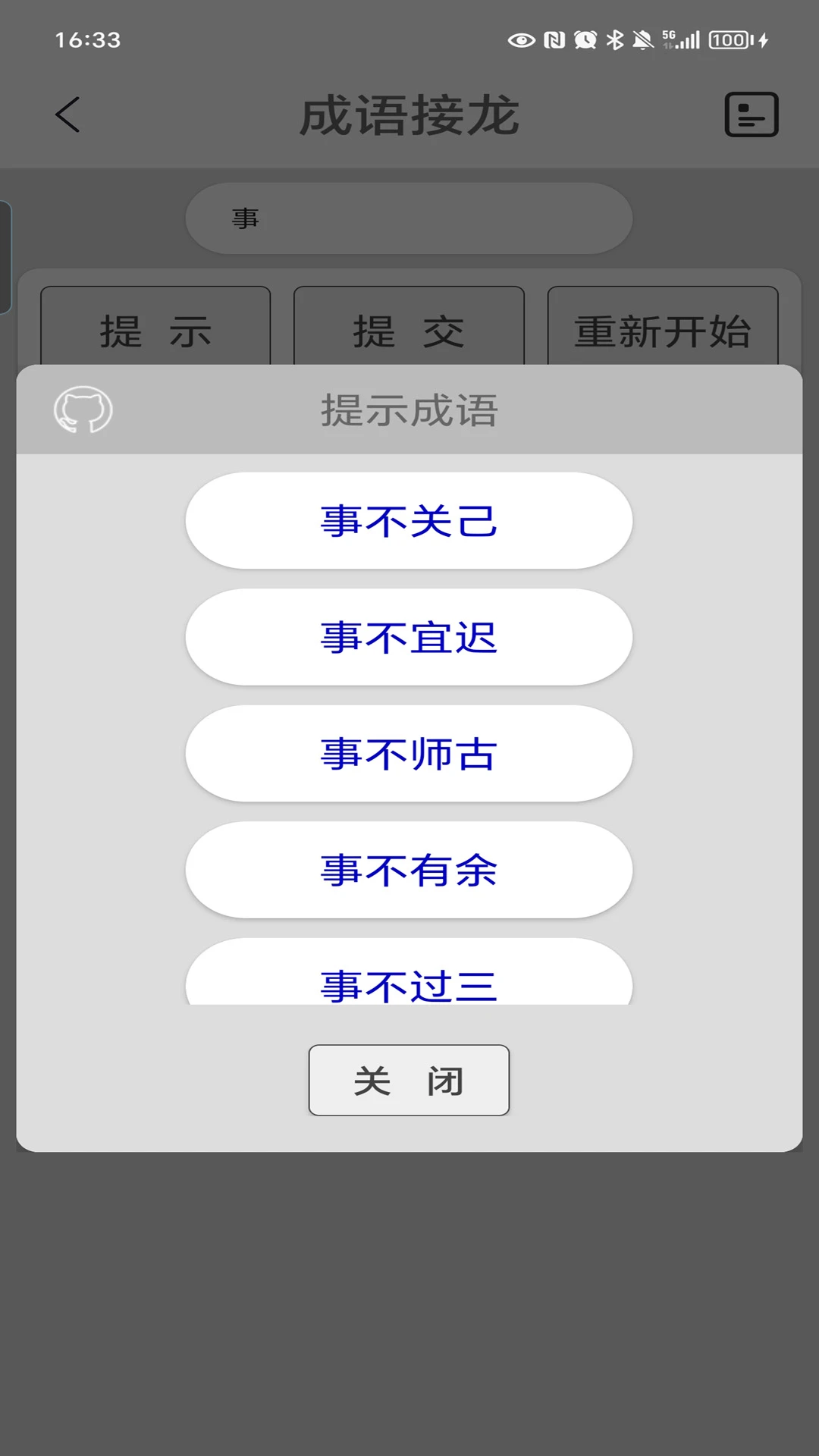Tap 重新开始 to restart the game
819x1456 pixels.
click(x=663, y=329)
